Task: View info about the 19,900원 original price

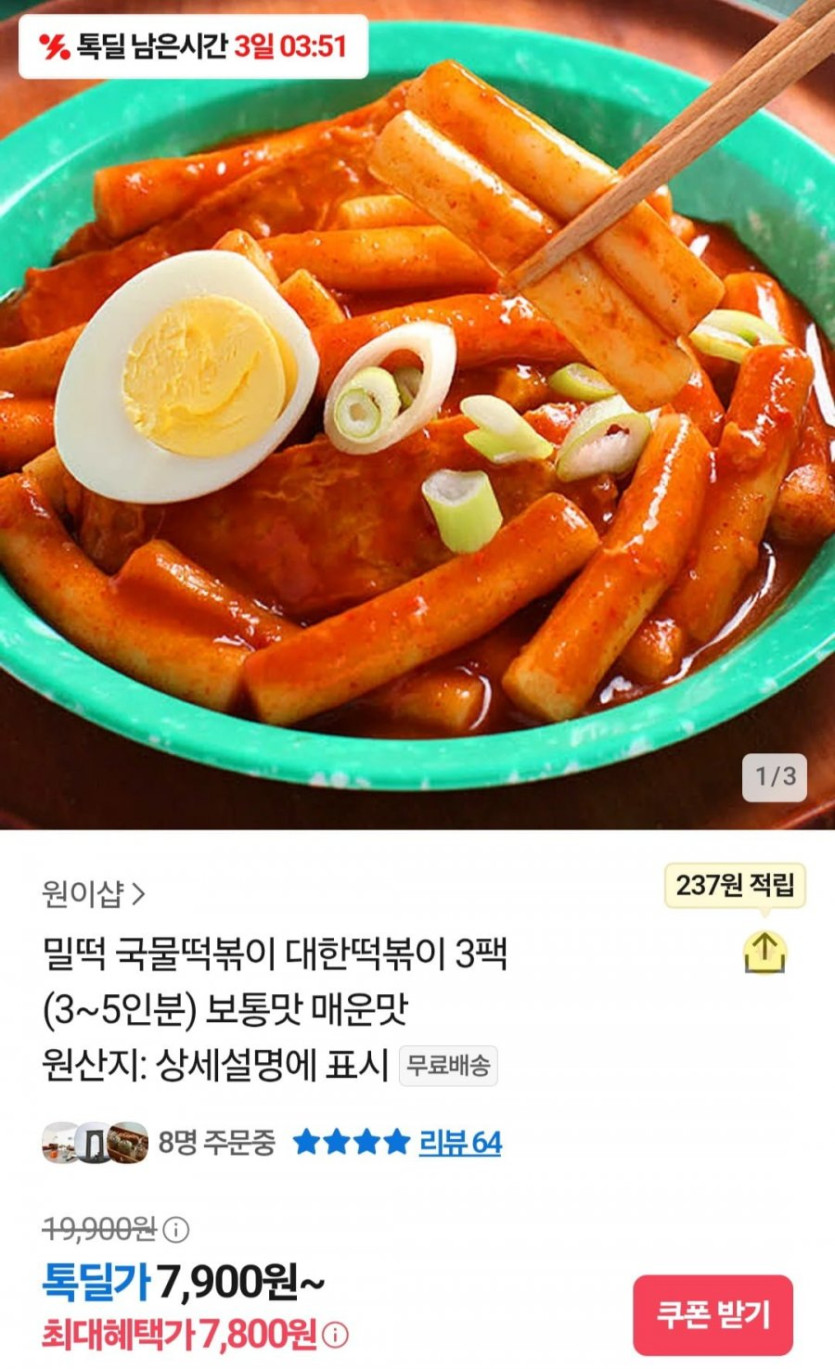Action: point(176,1229)
